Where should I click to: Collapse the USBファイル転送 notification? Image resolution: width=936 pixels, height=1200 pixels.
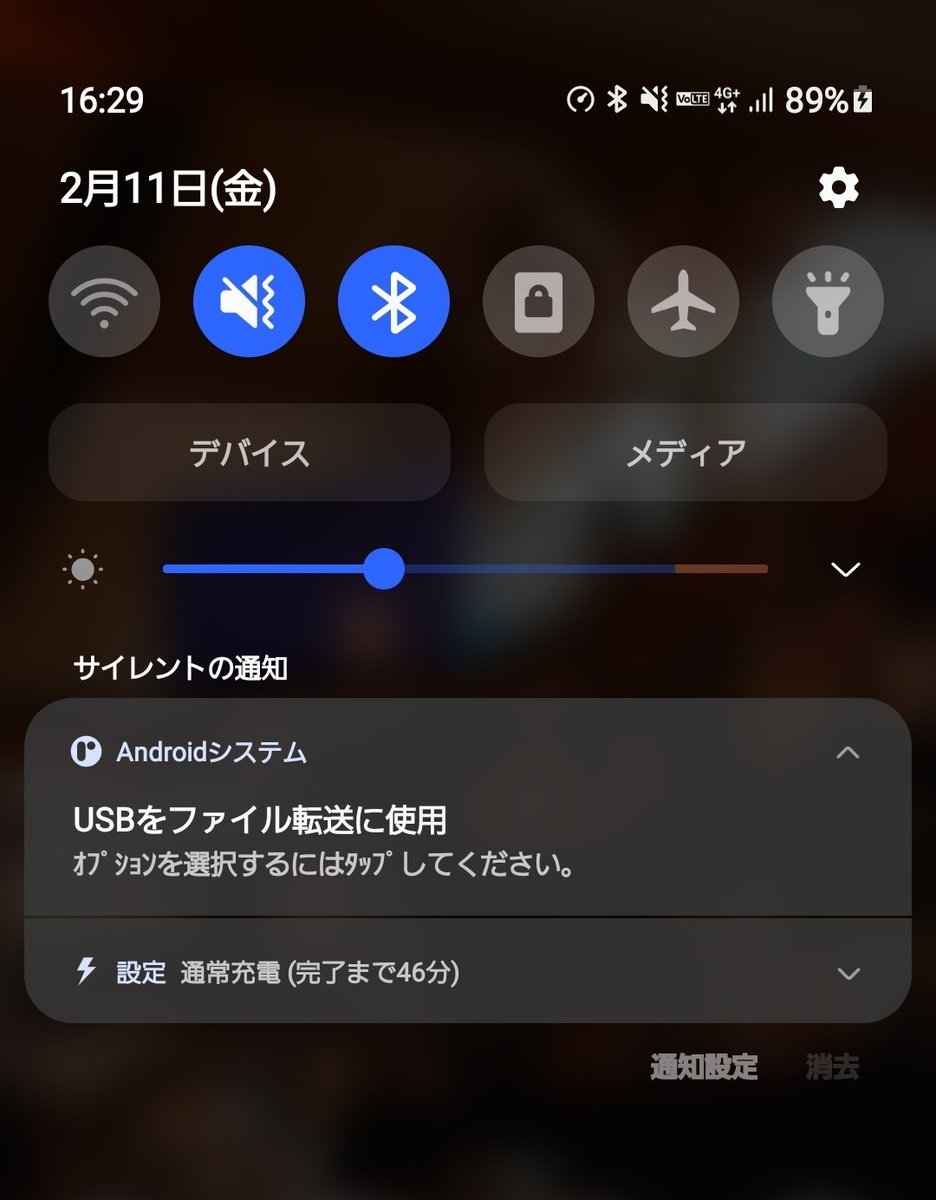pyautogui.click(x=845, y=752)
